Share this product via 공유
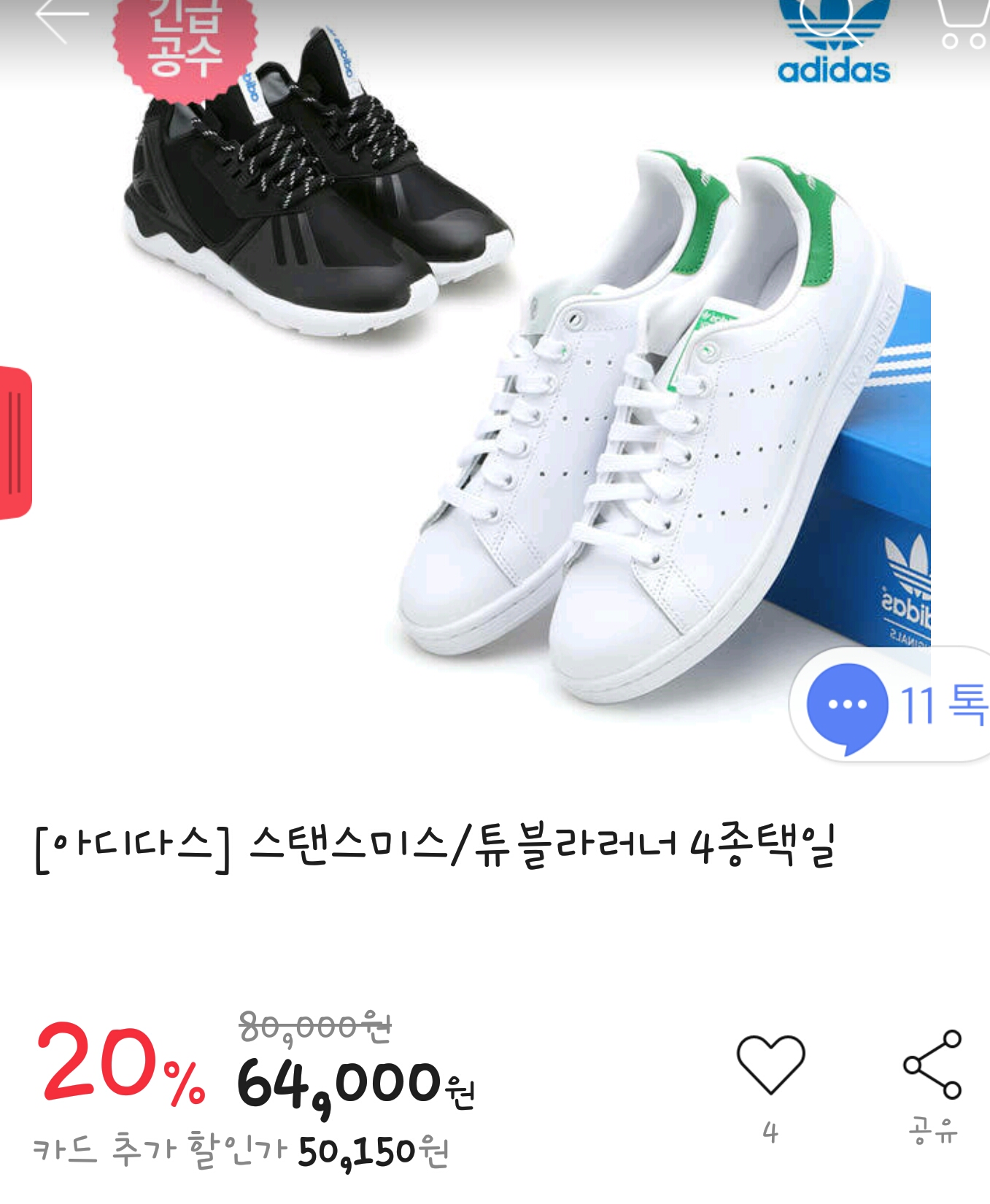 pos(932,1065)
